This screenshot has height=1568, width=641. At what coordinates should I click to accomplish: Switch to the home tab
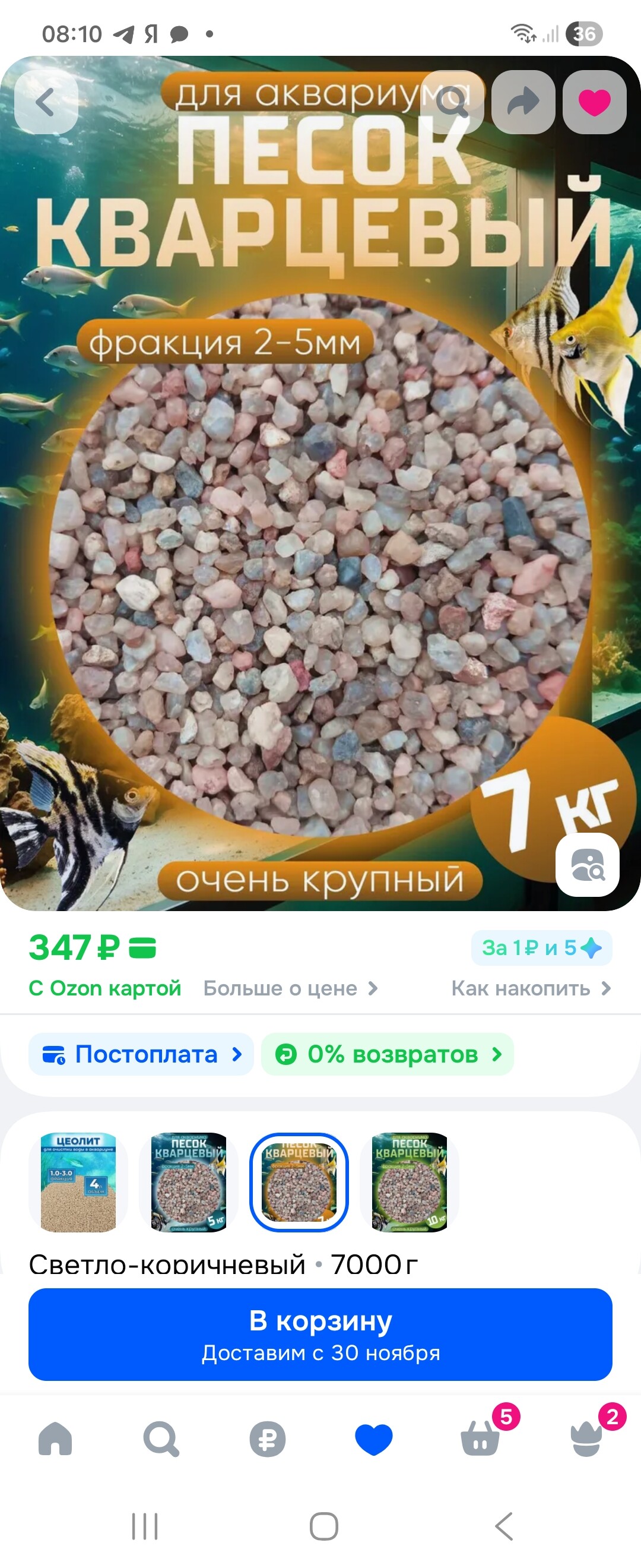(x=55, y=1439)
